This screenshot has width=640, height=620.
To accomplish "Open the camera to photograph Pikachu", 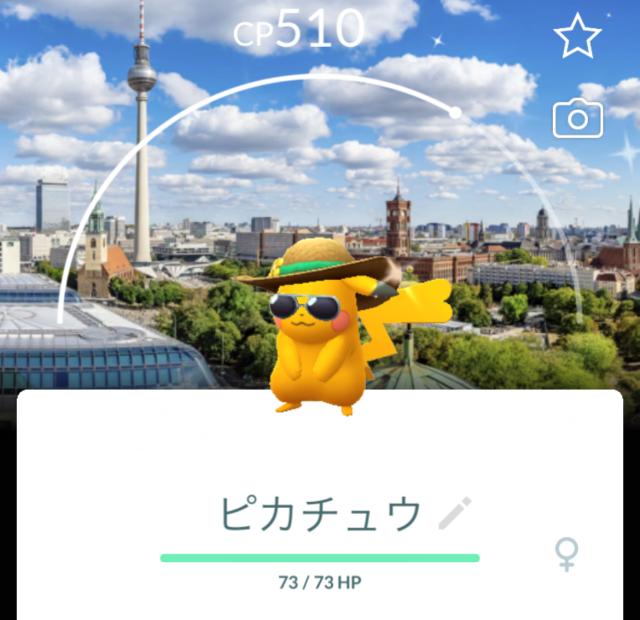I will pyautogui.click(x=577, y=119).
